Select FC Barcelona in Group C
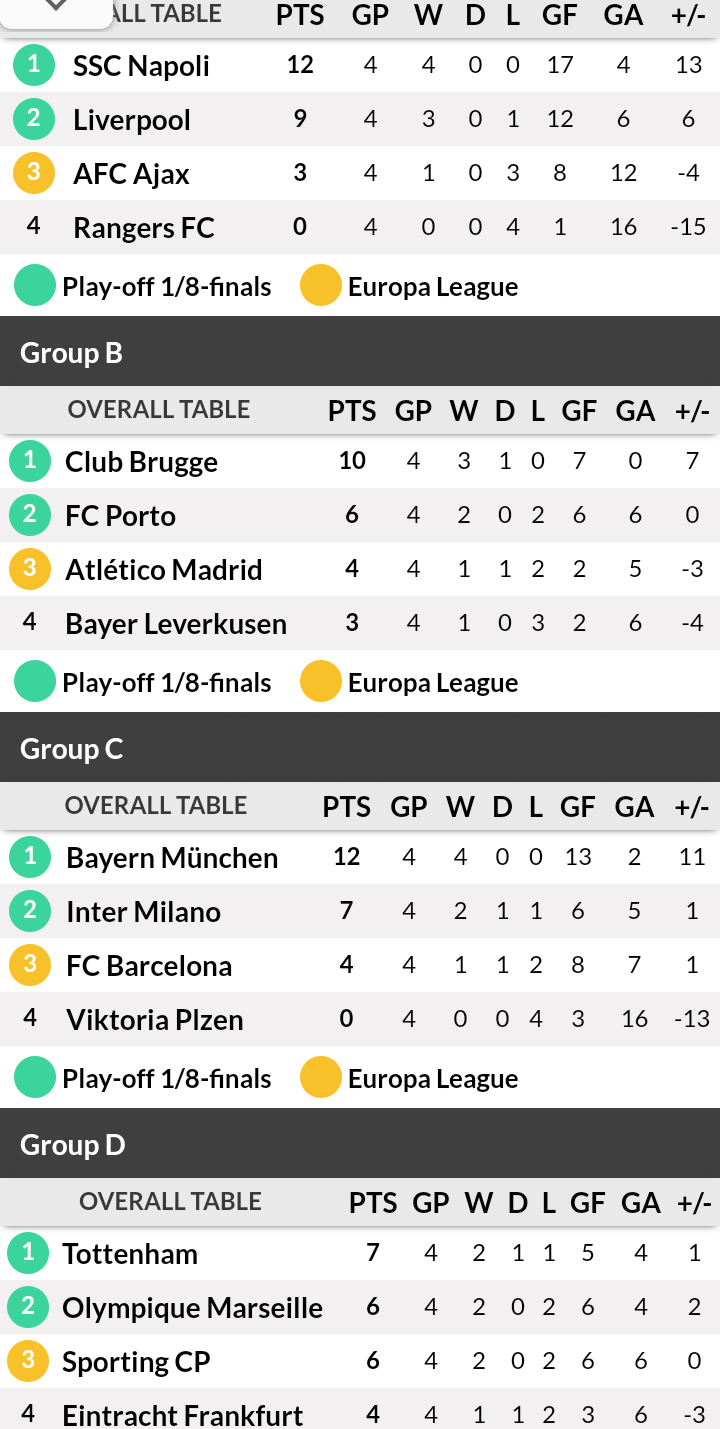 360,966
